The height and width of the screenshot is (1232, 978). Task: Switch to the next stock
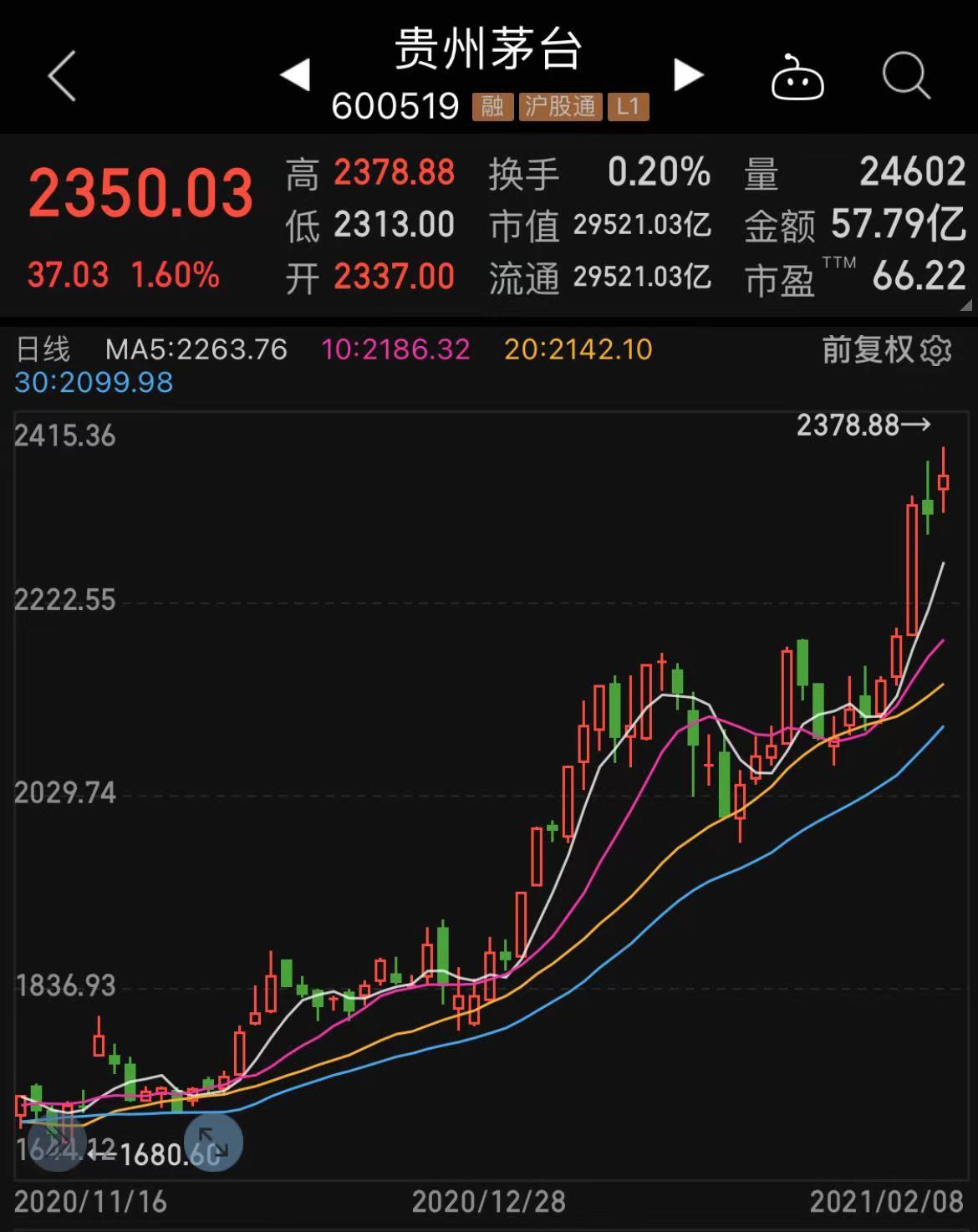pyautogui.click(x=688, y=74)
